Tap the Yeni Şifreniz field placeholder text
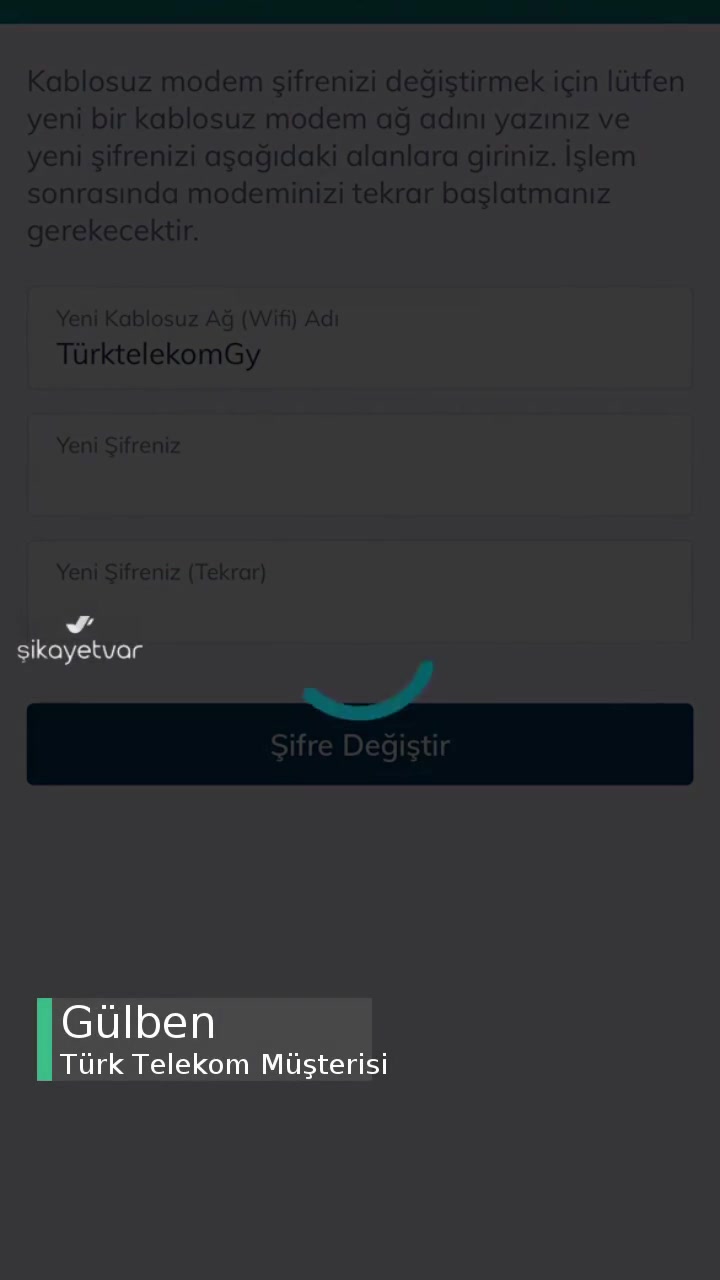The height and width of the screenshot is (1280, 720). (118, 446)
